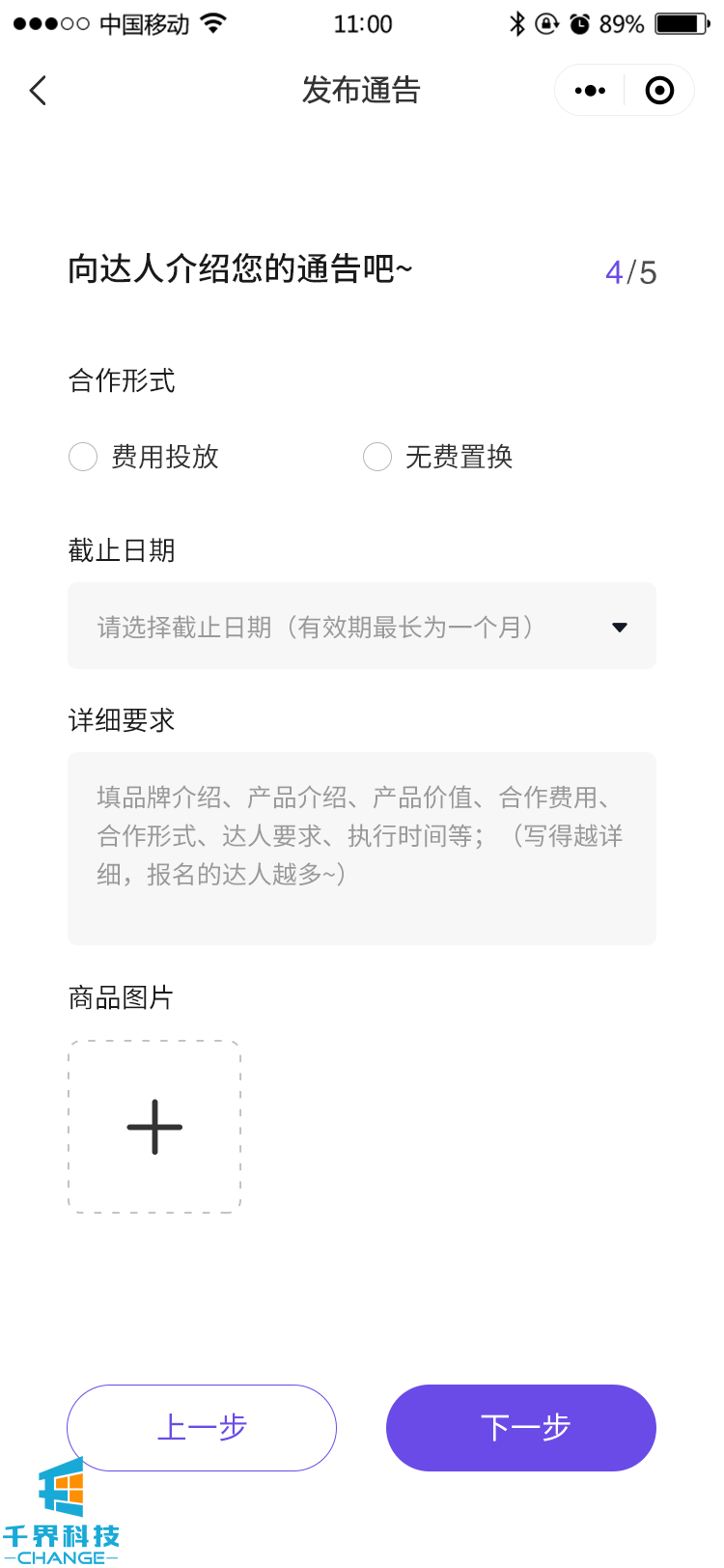Close the mini program with the circle icon
724x1568 pixels.
659,91
